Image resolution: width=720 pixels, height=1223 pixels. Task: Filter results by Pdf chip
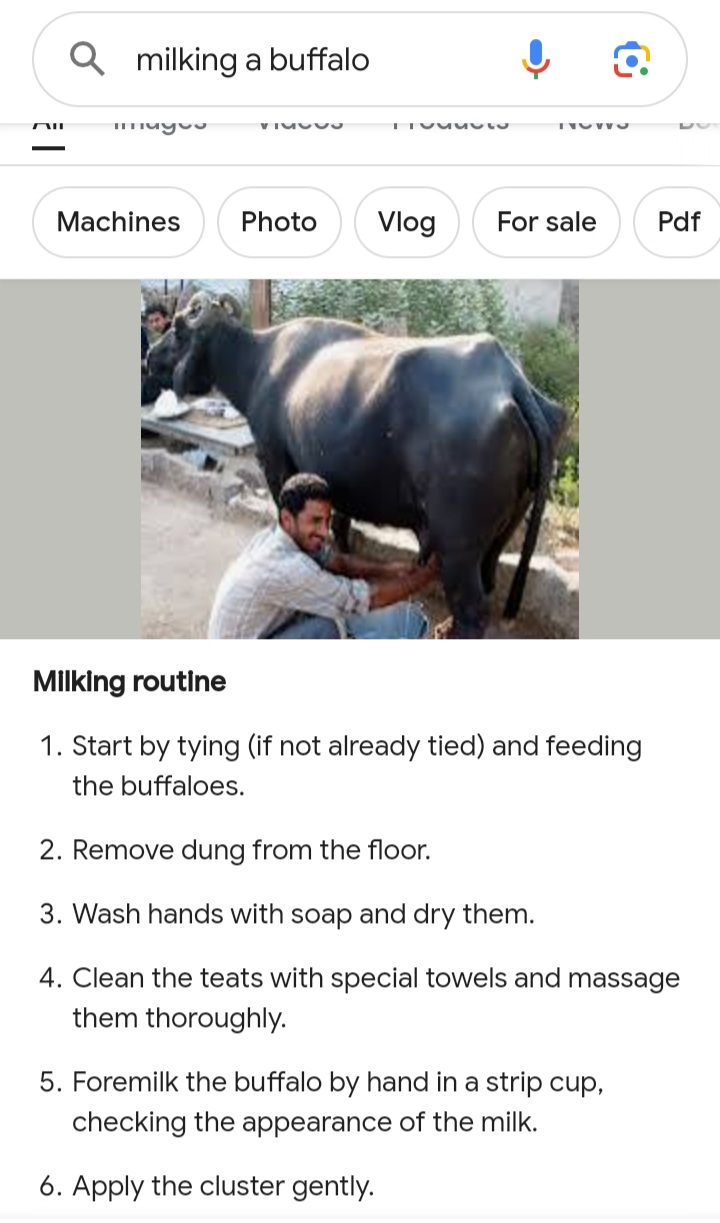678,222
